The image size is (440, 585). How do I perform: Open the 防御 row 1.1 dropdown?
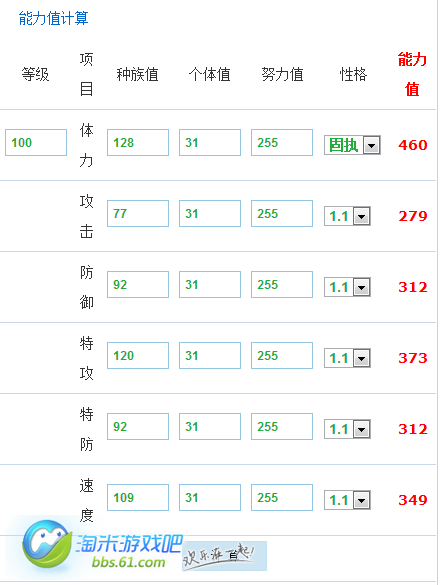(x=347, y=287)
